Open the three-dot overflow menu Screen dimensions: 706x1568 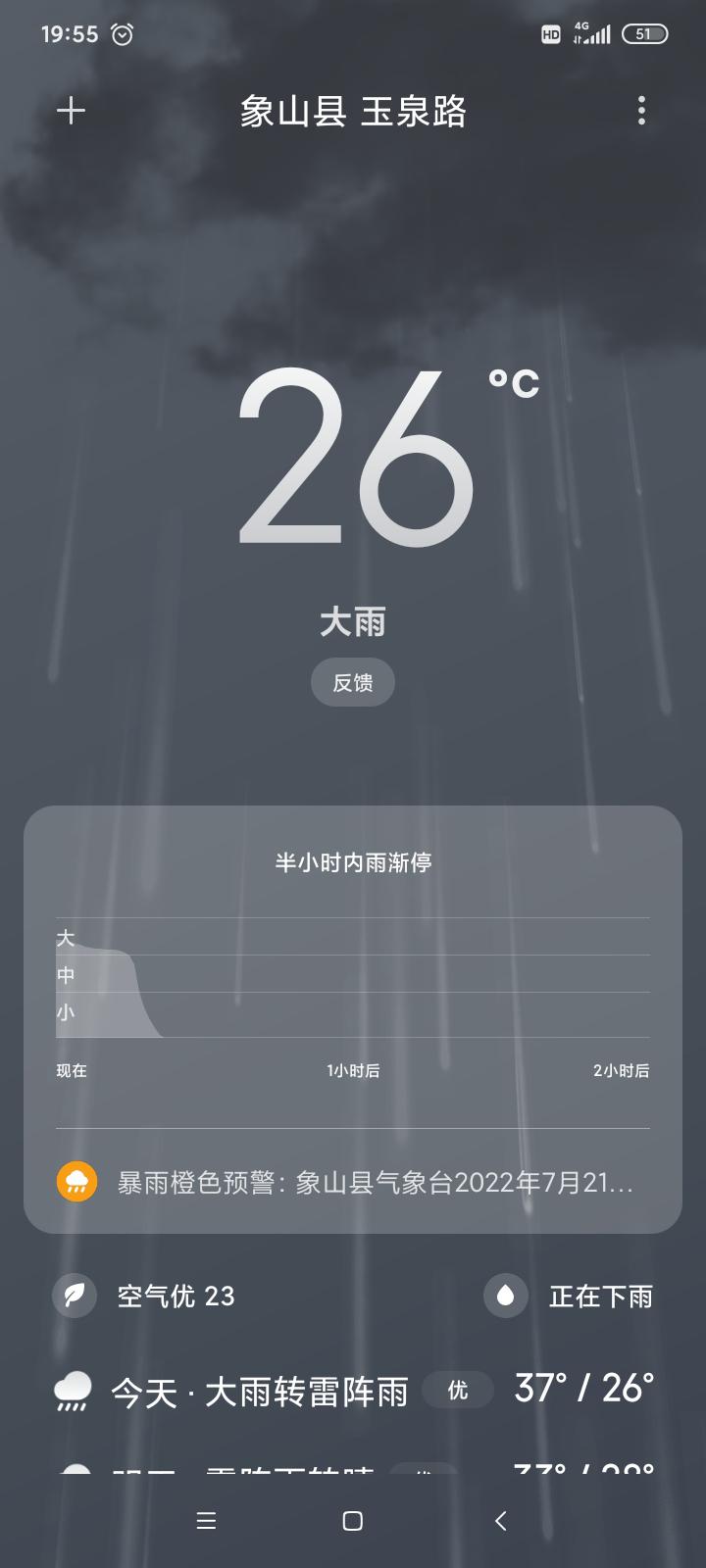pyautogui.click(x=641, y=111)
